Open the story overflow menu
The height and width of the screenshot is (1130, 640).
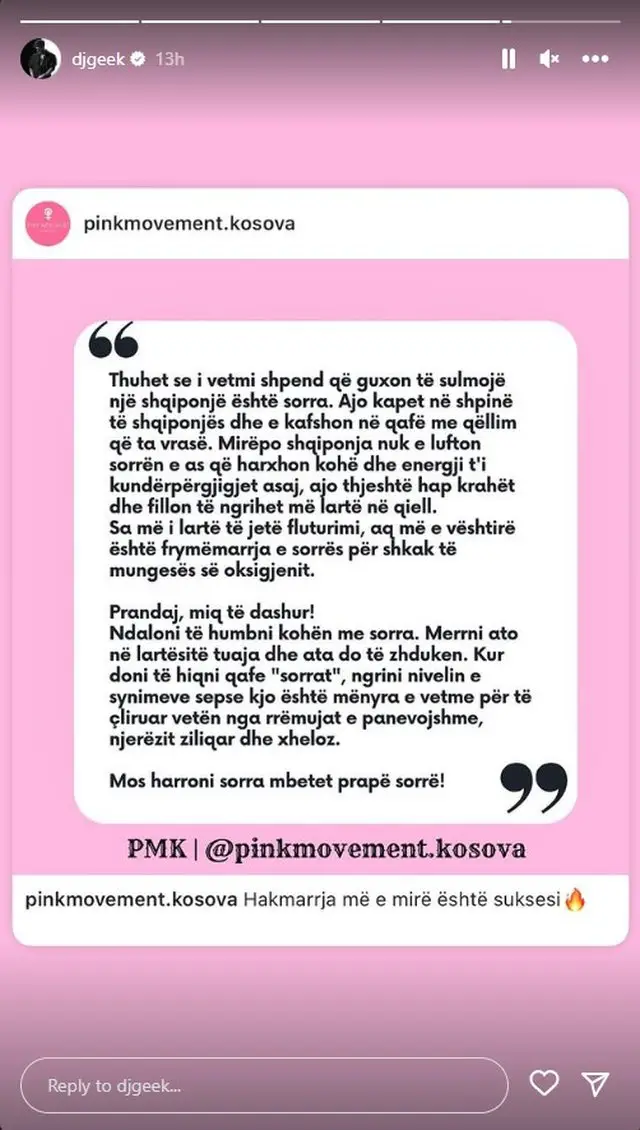[595, 59]
